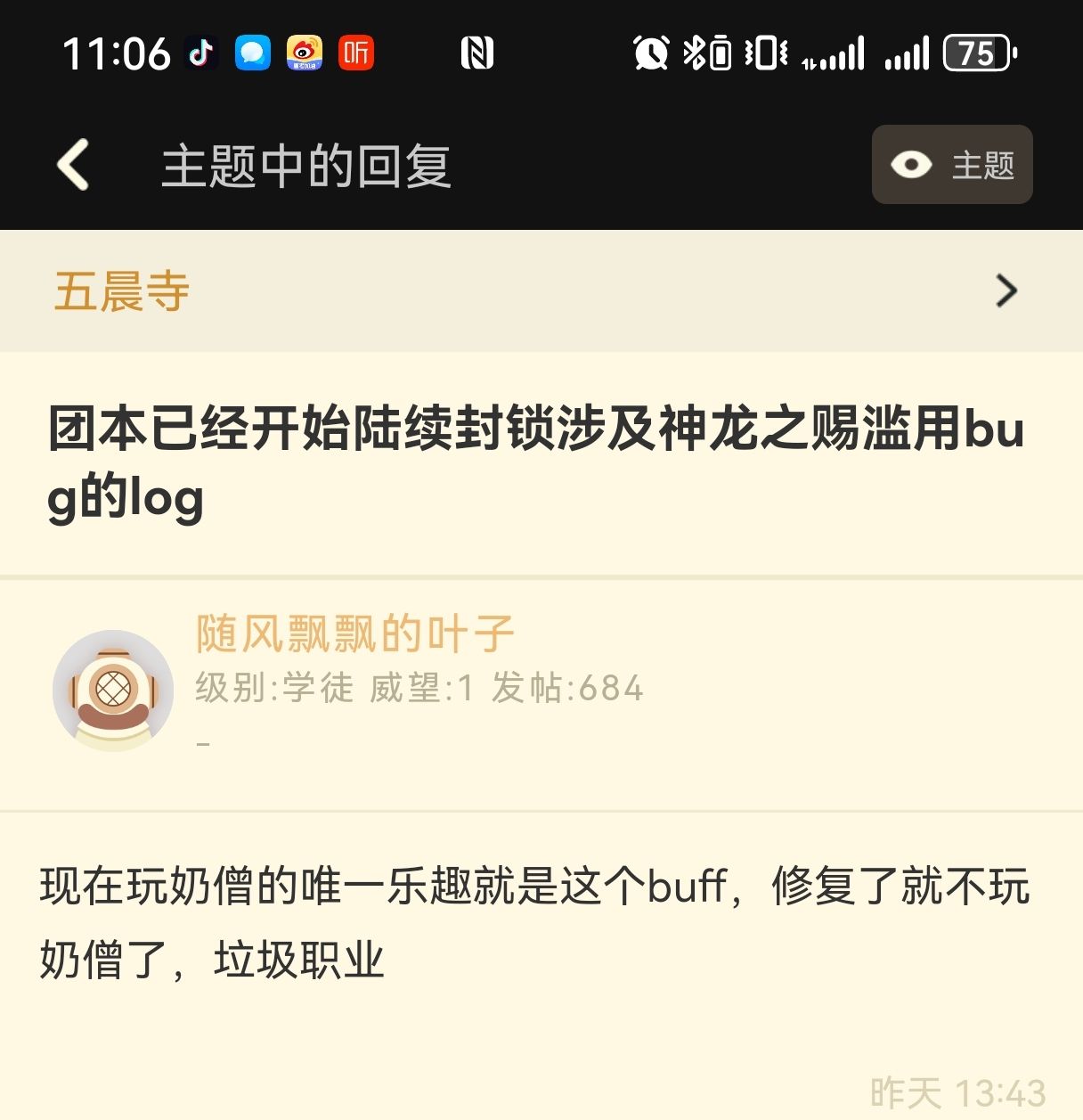Tap the Weibo app icon in status bar
Image resolution: width=1083 pixels, height=1120 pixels.
(x=303, y=53)
